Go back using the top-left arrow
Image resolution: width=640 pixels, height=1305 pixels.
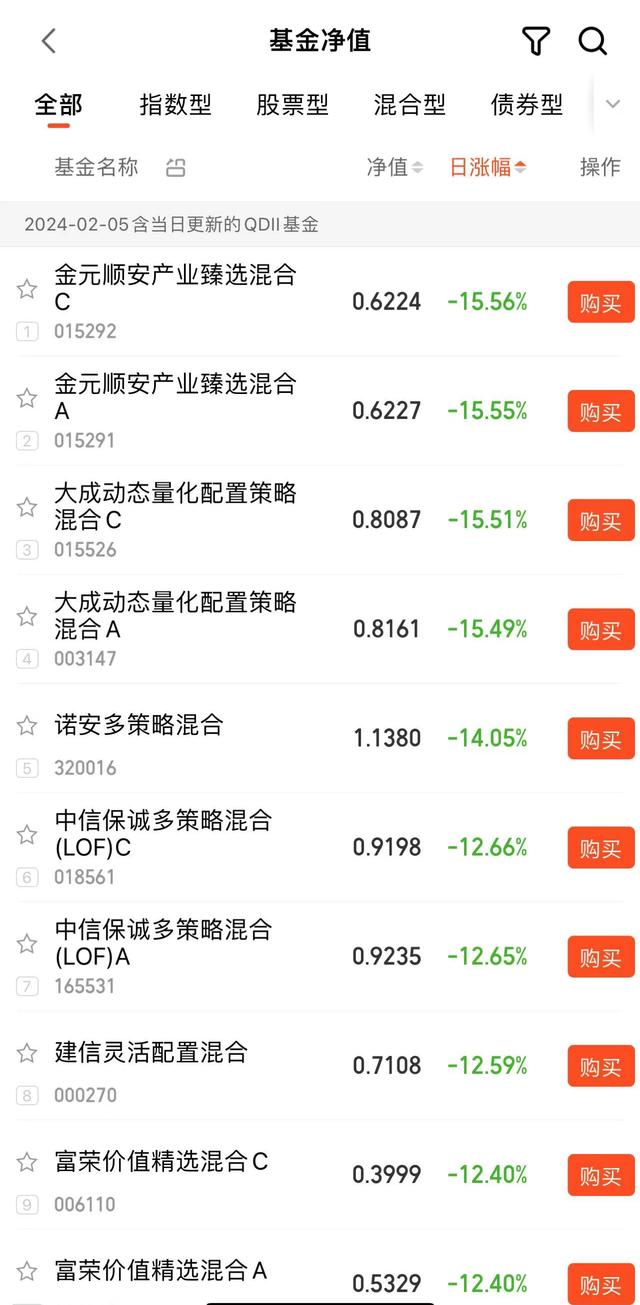(48, 41)
